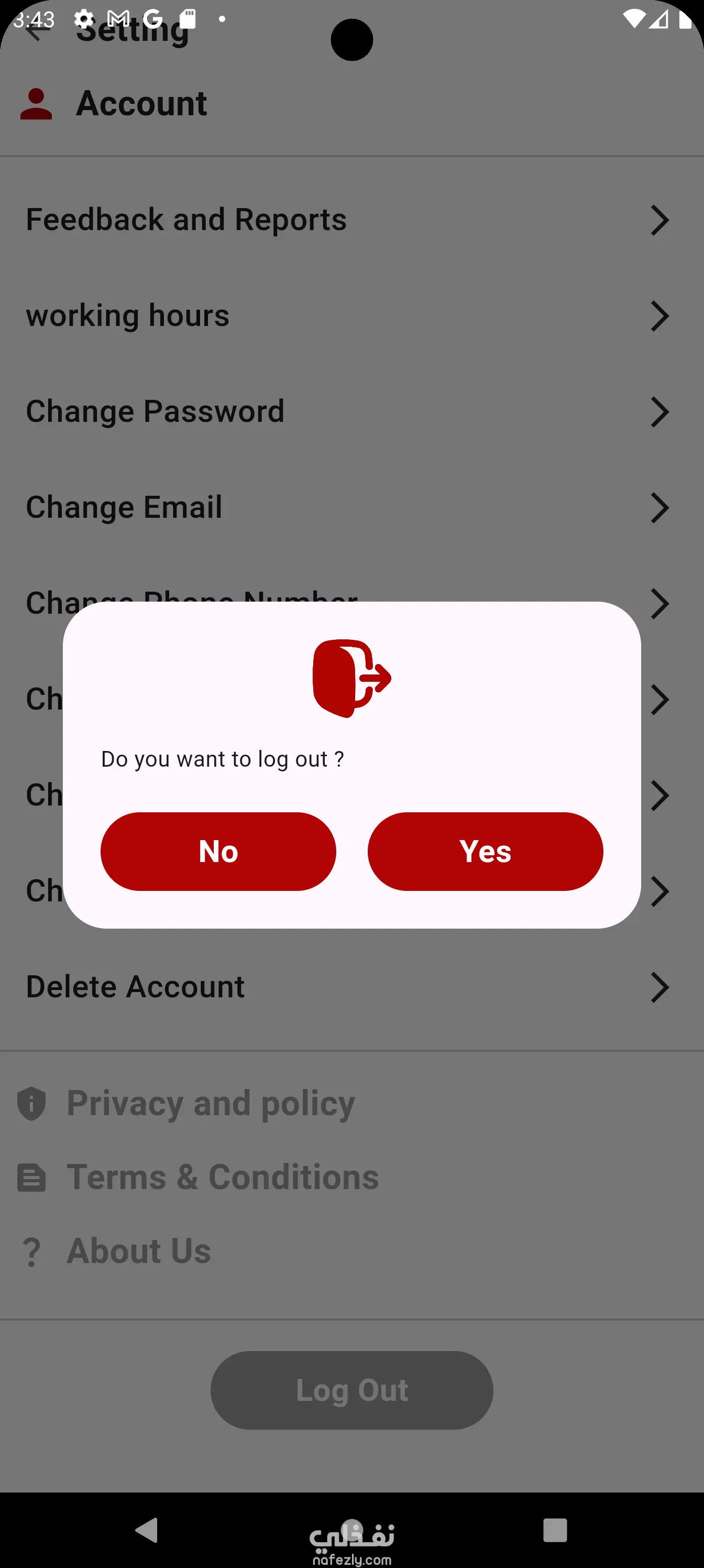704x1568 pixels.
Task: Confirm log out with Yes
Action: 485,851
